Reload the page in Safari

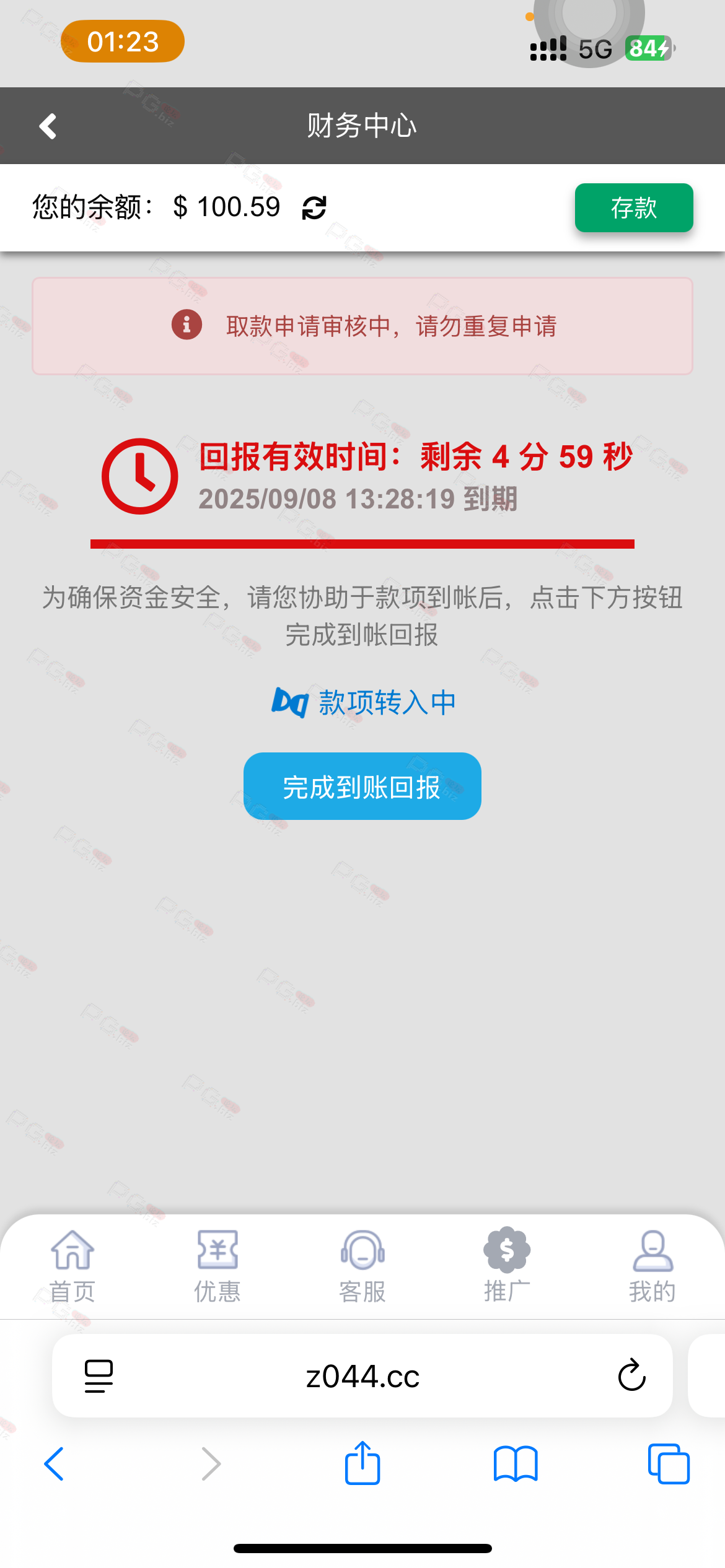pyautogui.click(x=631, y=1375)
